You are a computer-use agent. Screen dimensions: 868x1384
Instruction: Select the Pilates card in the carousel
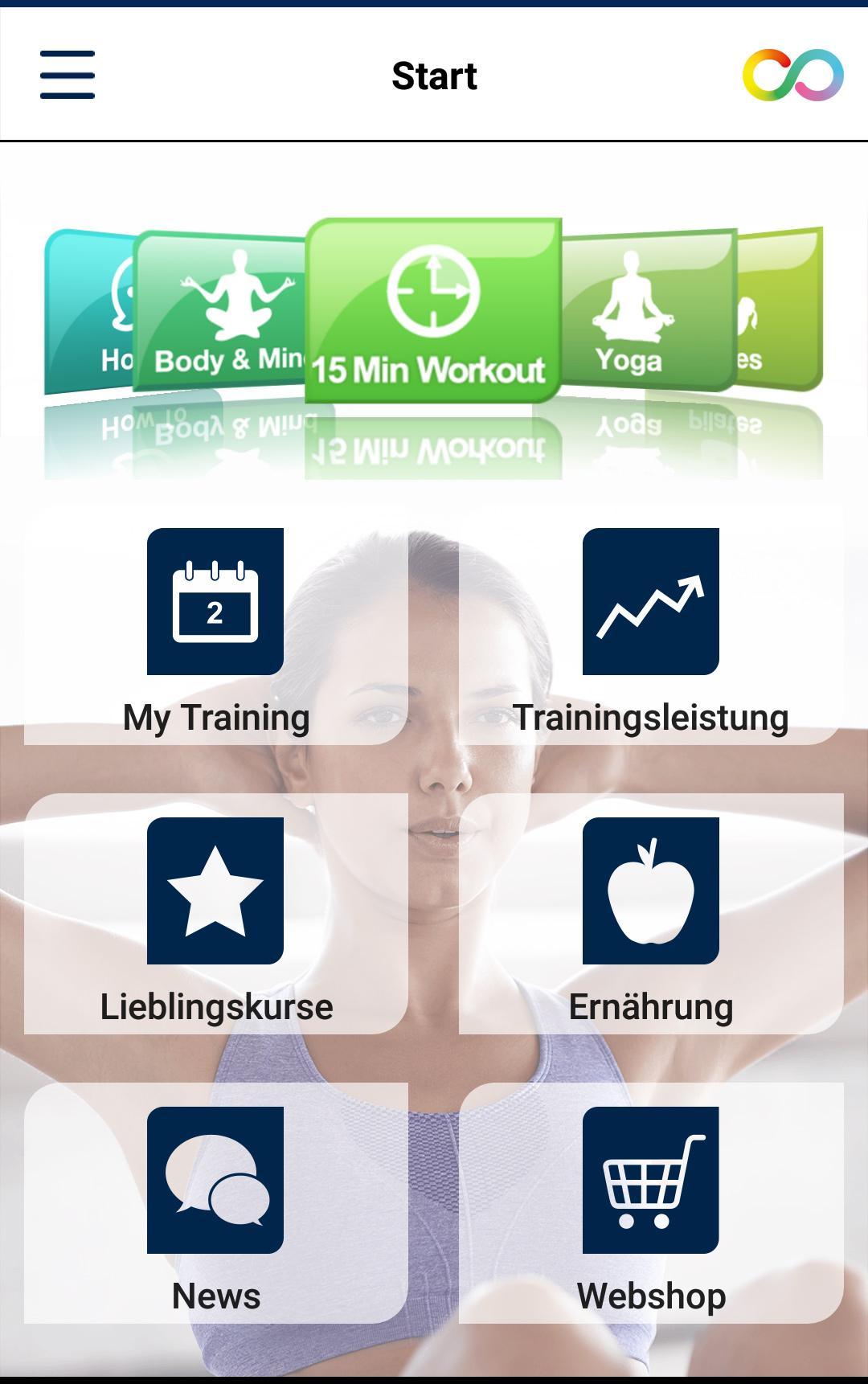click(780, 313)
